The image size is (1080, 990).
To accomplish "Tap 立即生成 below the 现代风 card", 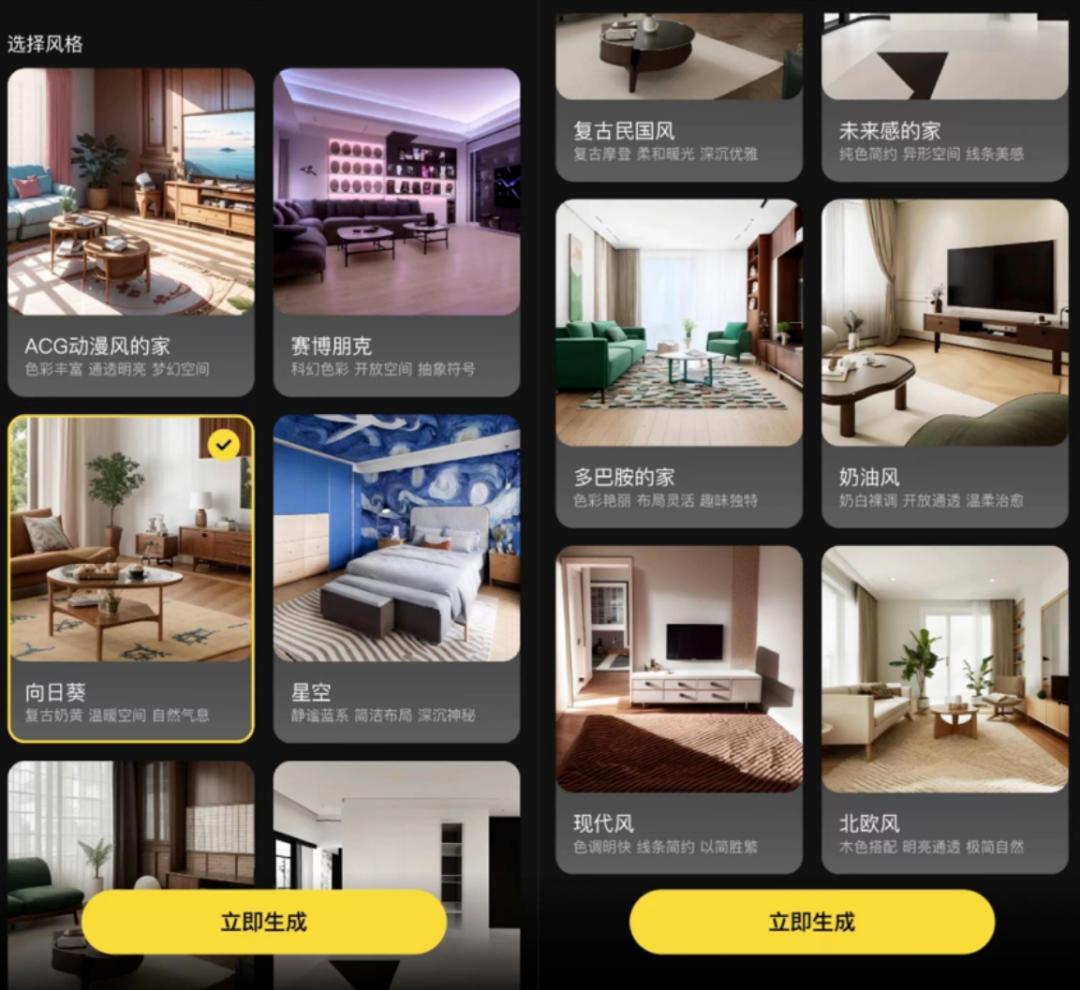I will coord(812,922).
